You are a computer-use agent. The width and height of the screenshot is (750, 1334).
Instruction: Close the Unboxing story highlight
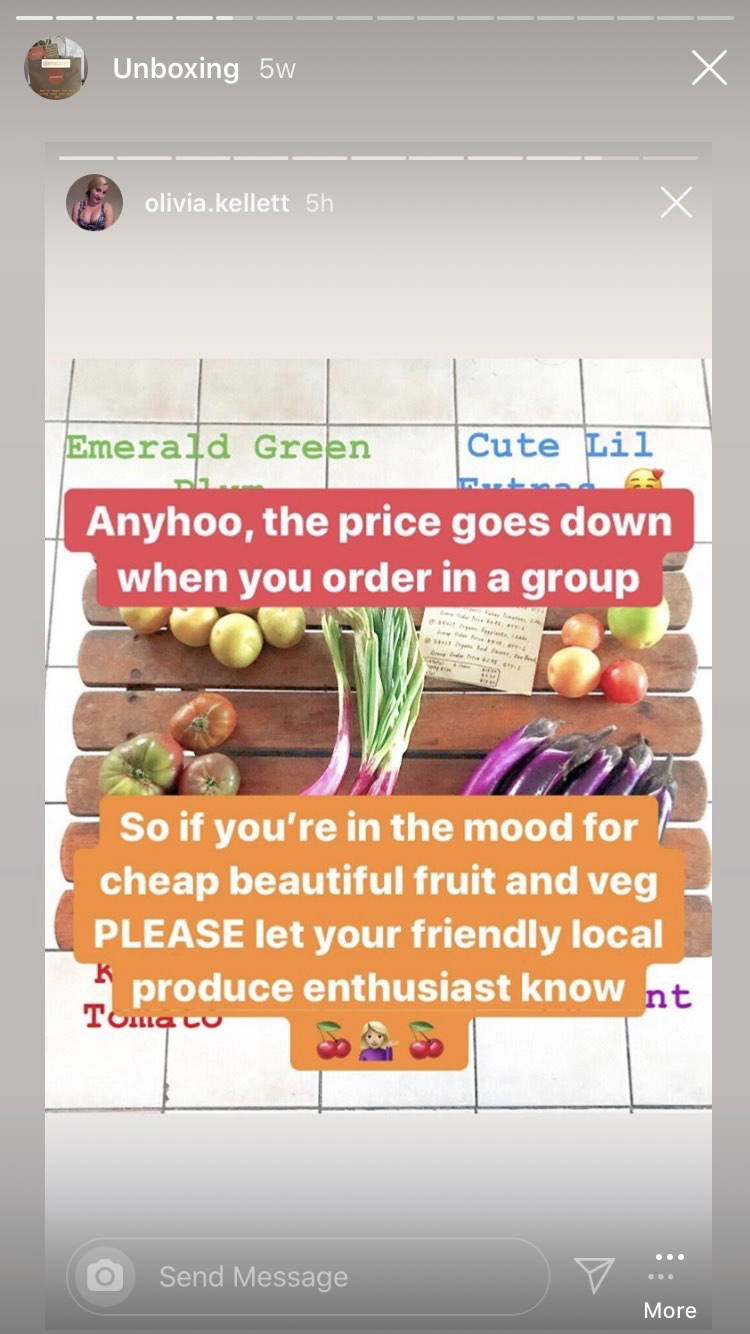tap(709, 68)
